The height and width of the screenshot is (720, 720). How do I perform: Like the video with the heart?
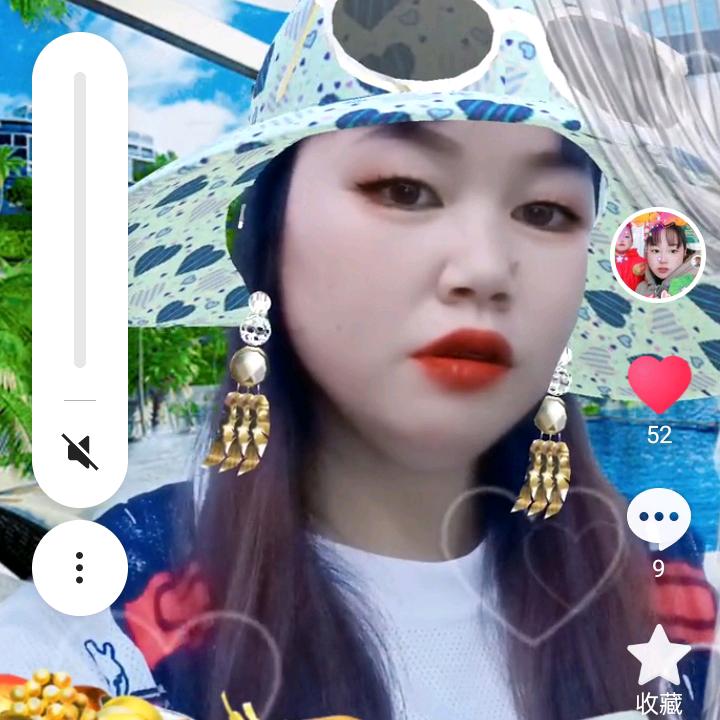tap(660, 384)
